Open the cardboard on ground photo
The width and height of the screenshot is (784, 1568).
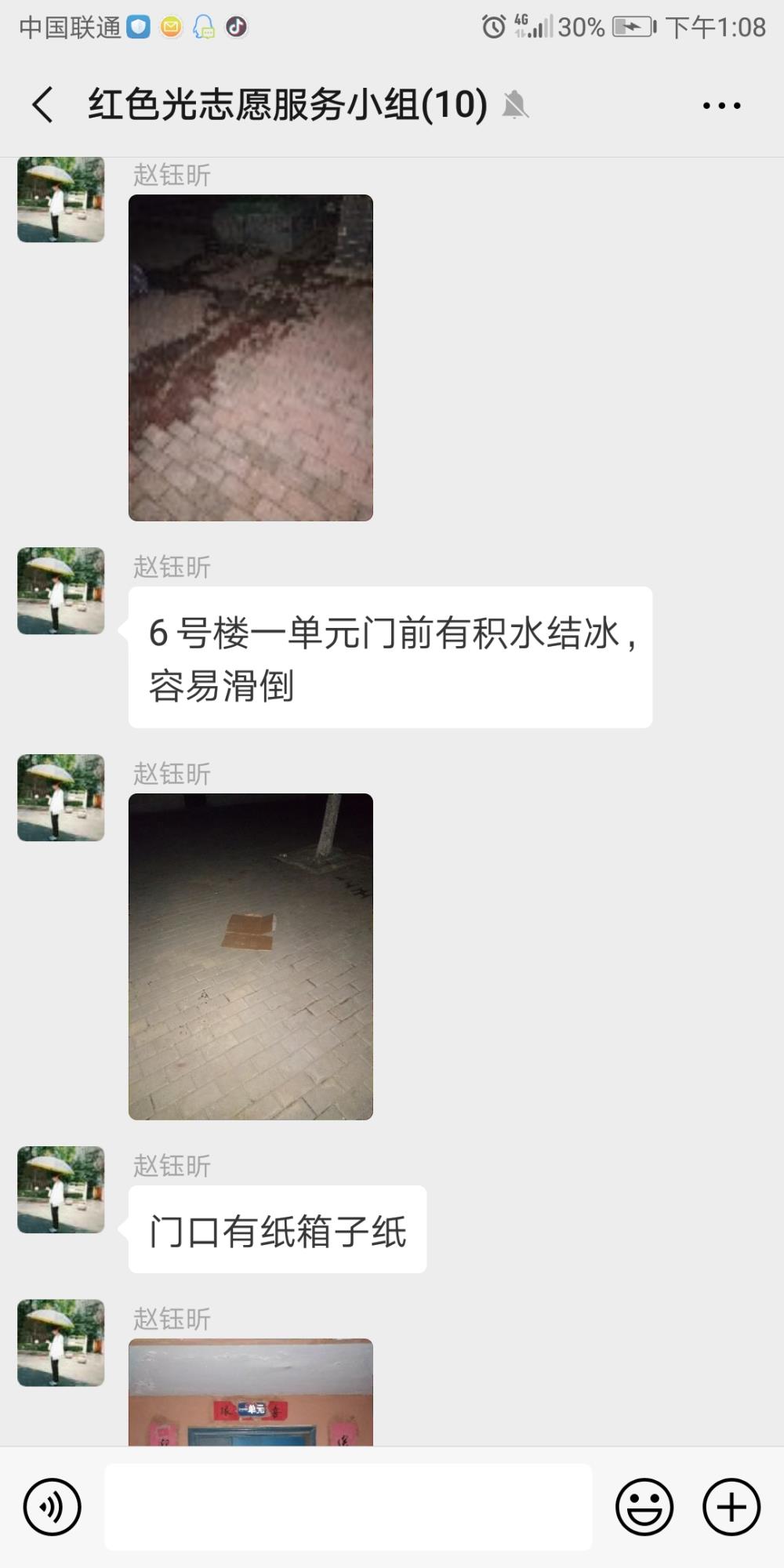[x=251, y=956]
